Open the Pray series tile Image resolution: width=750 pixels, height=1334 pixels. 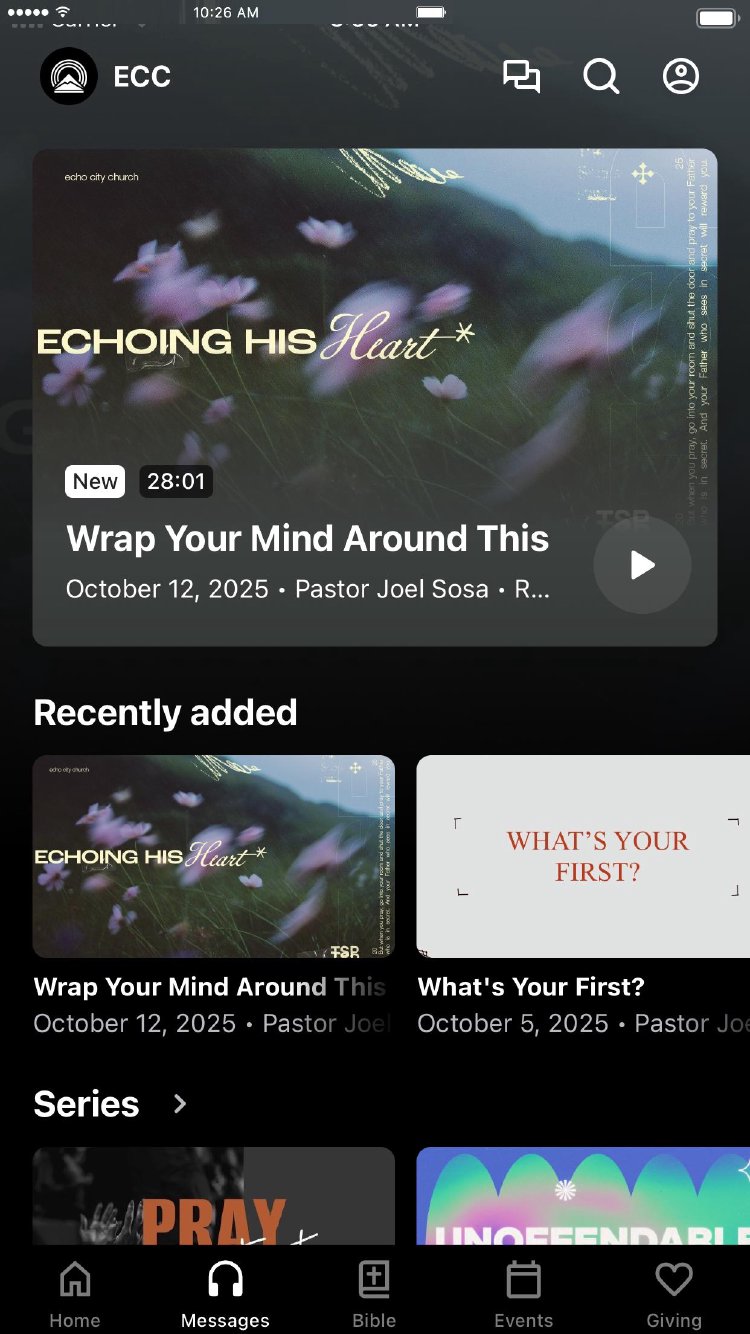[214, 1196]
